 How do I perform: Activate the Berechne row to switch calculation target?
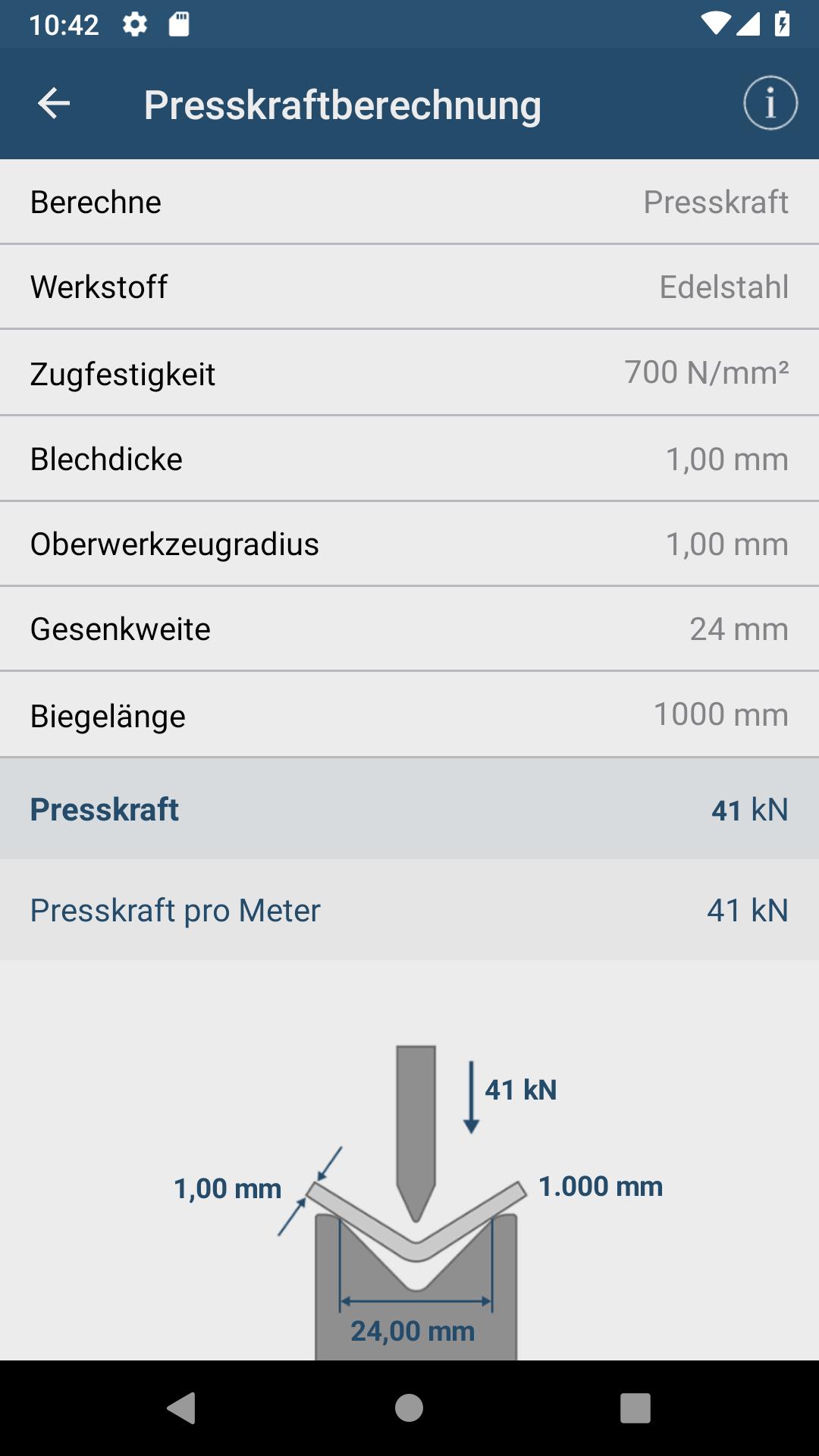tap(409, 201)
